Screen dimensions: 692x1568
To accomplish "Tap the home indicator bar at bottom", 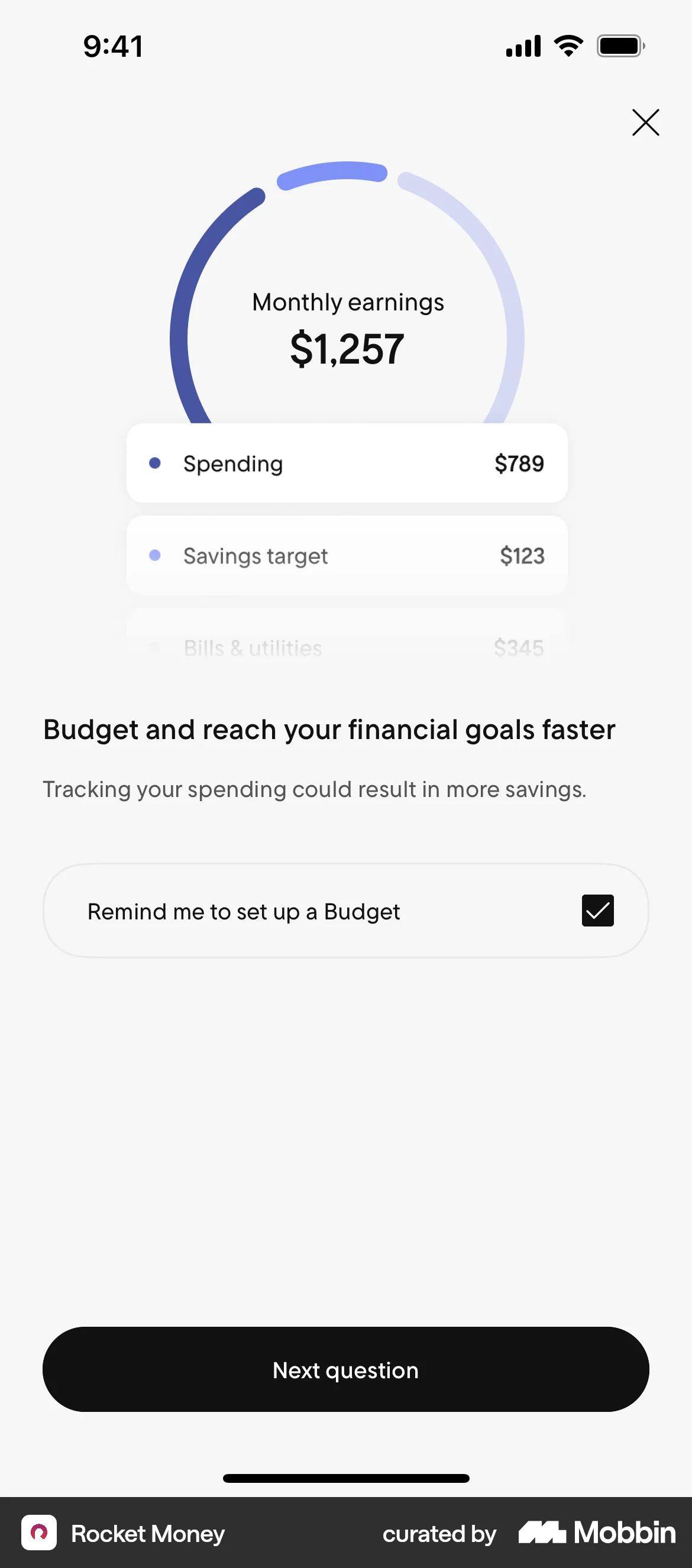I will pyautogui.click(x=346, y=1478).
